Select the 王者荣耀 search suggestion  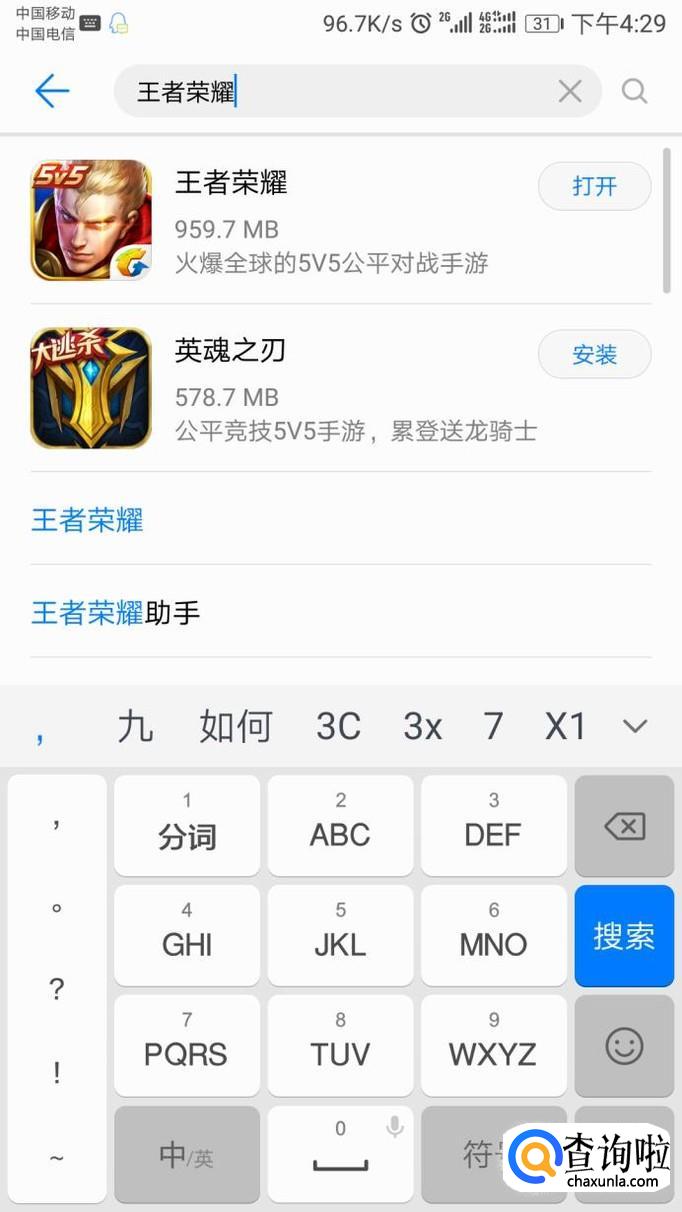[x=88, y=520]
